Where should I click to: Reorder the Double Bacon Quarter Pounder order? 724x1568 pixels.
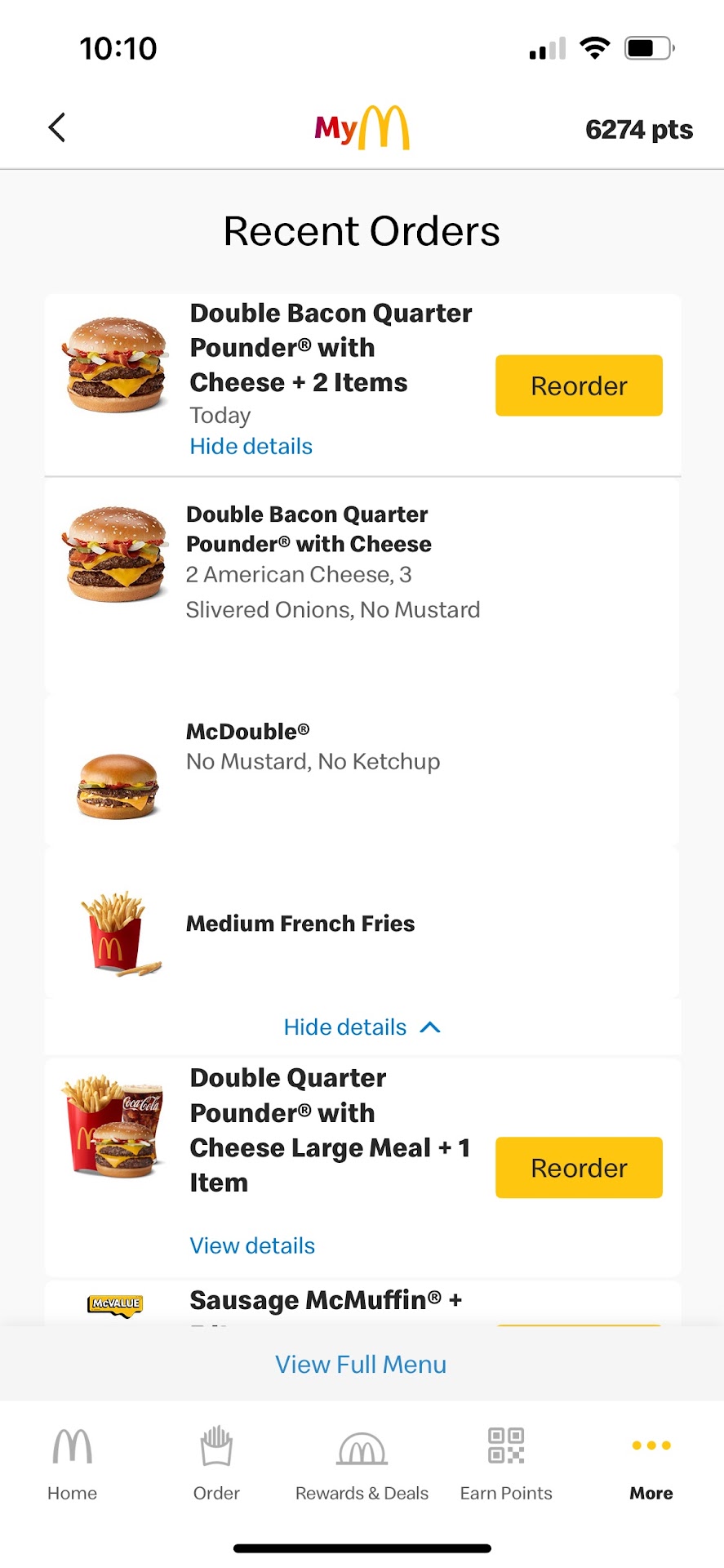[x=579, y=385]
